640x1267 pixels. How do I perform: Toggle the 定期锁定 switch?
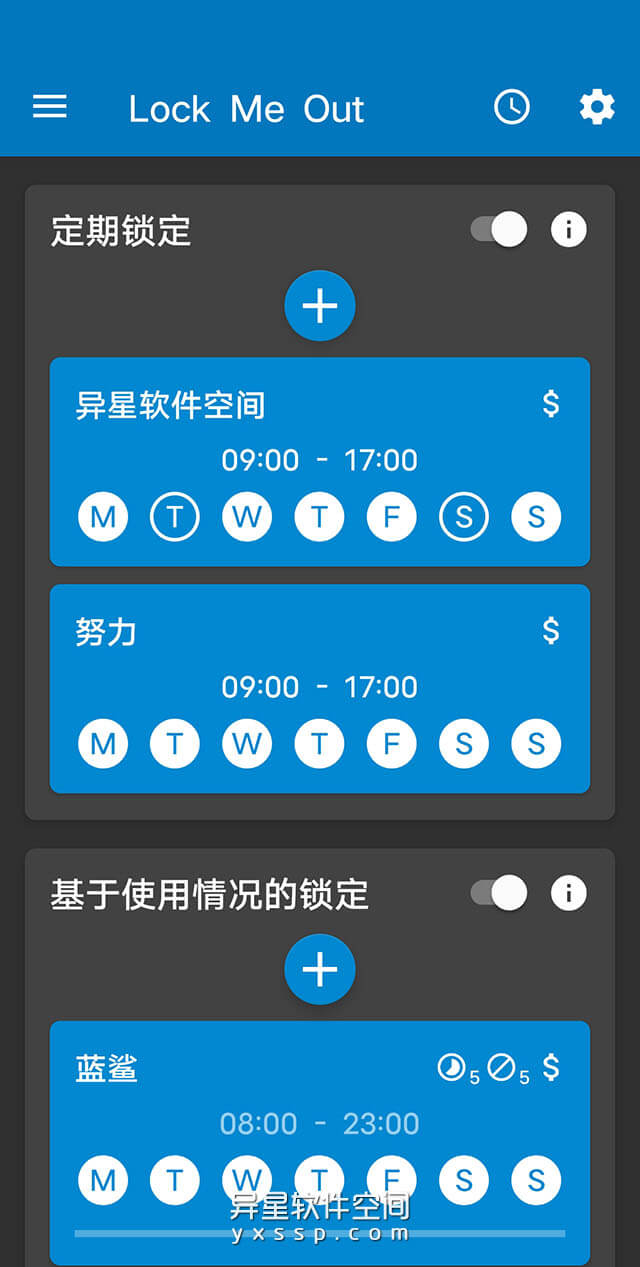coord(499,230)
